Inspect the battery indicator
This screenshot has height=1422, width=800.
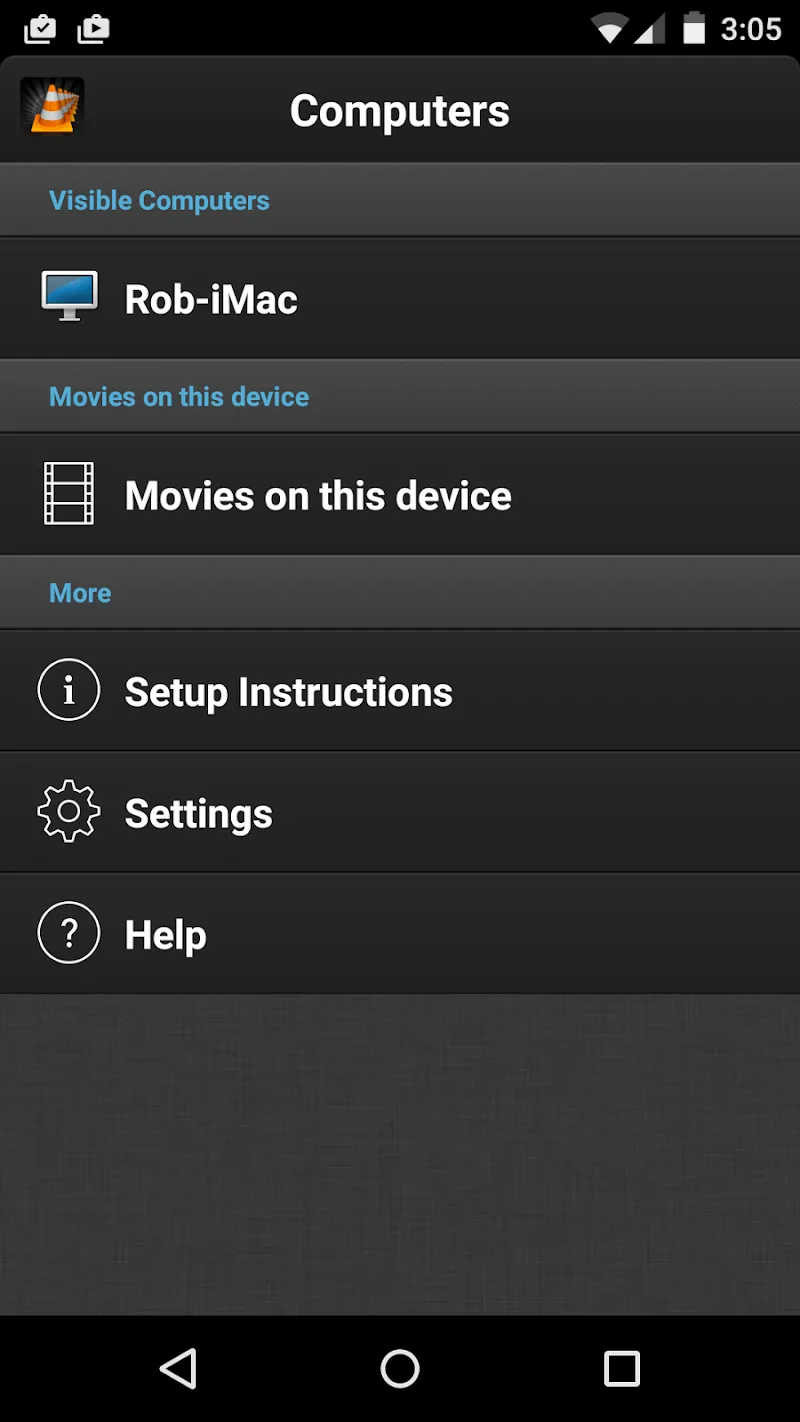point(694,28)
